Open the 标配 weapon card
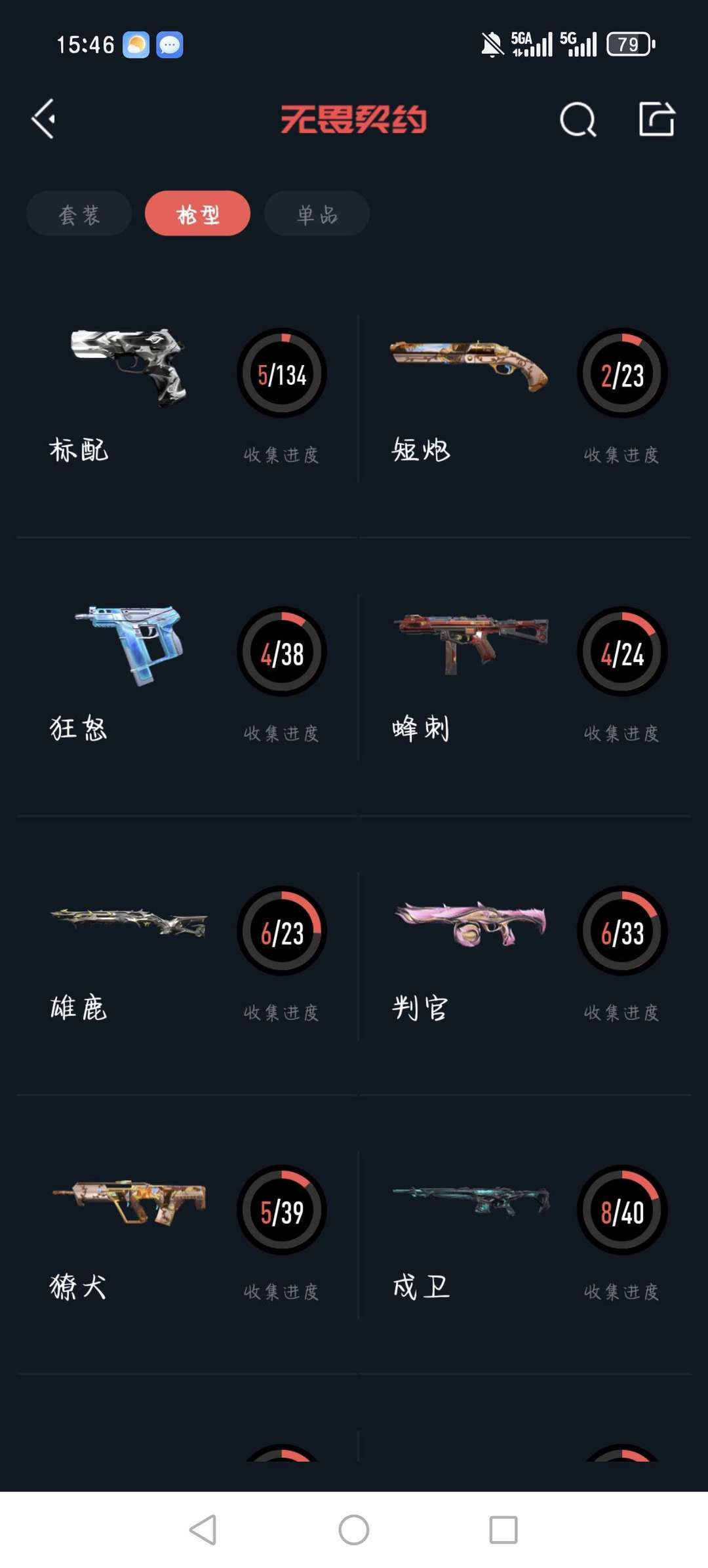708x1568 pixels. click(x=187, y=399)
